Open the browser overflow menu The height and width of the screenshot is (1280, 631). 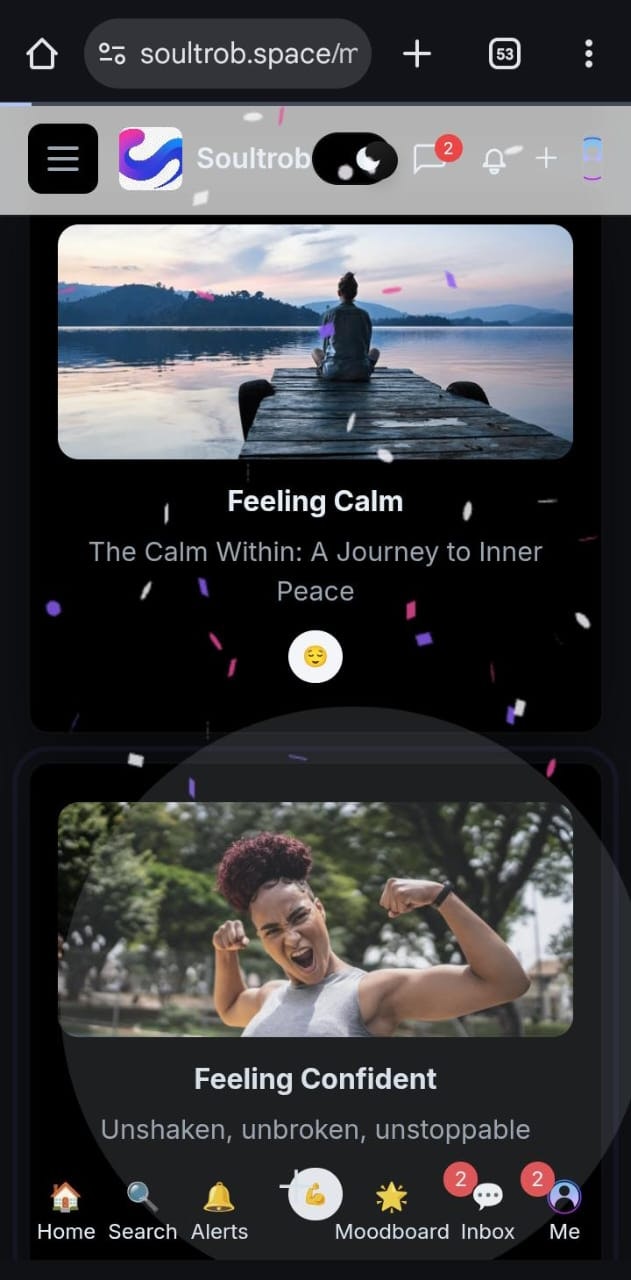[x=589, y=53]
